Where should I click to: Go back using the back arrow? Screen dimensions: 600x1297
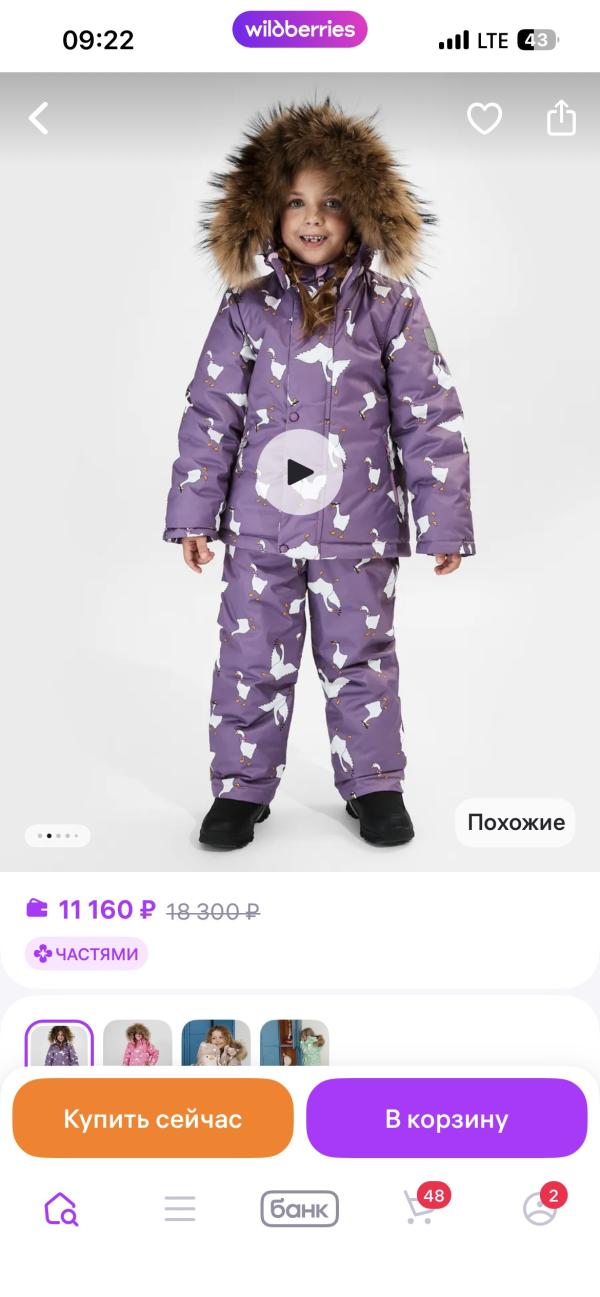coord(38,119)
